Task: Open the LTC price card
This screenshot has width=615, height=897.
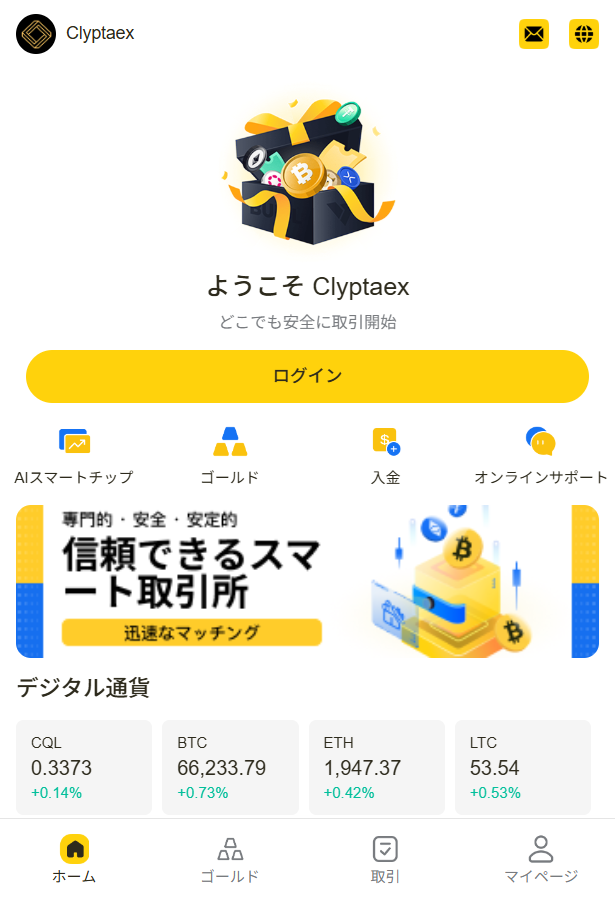Action: pos(522,767)
